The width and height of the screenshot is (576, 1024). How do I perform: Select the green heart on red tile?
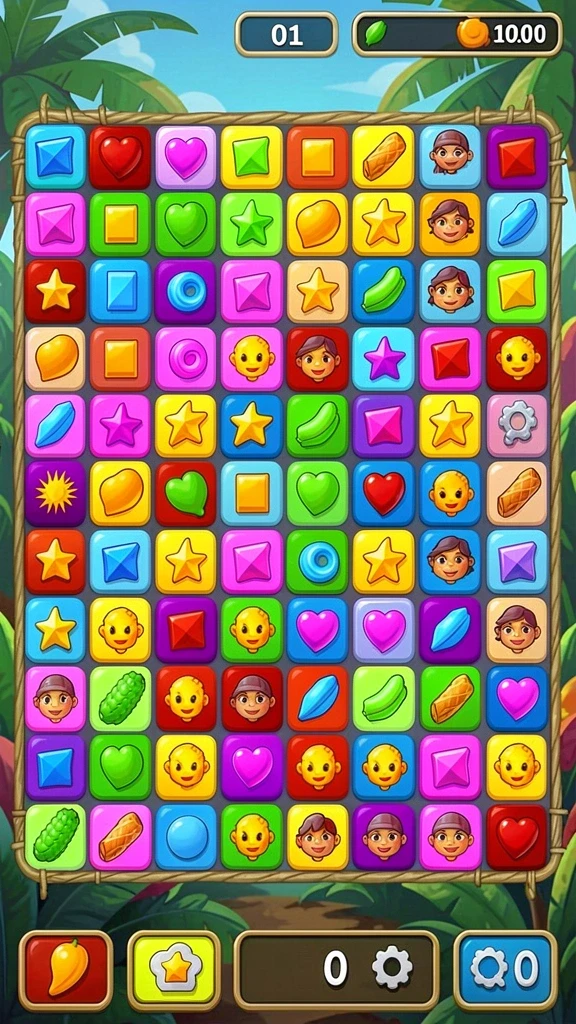coord(186,492)
